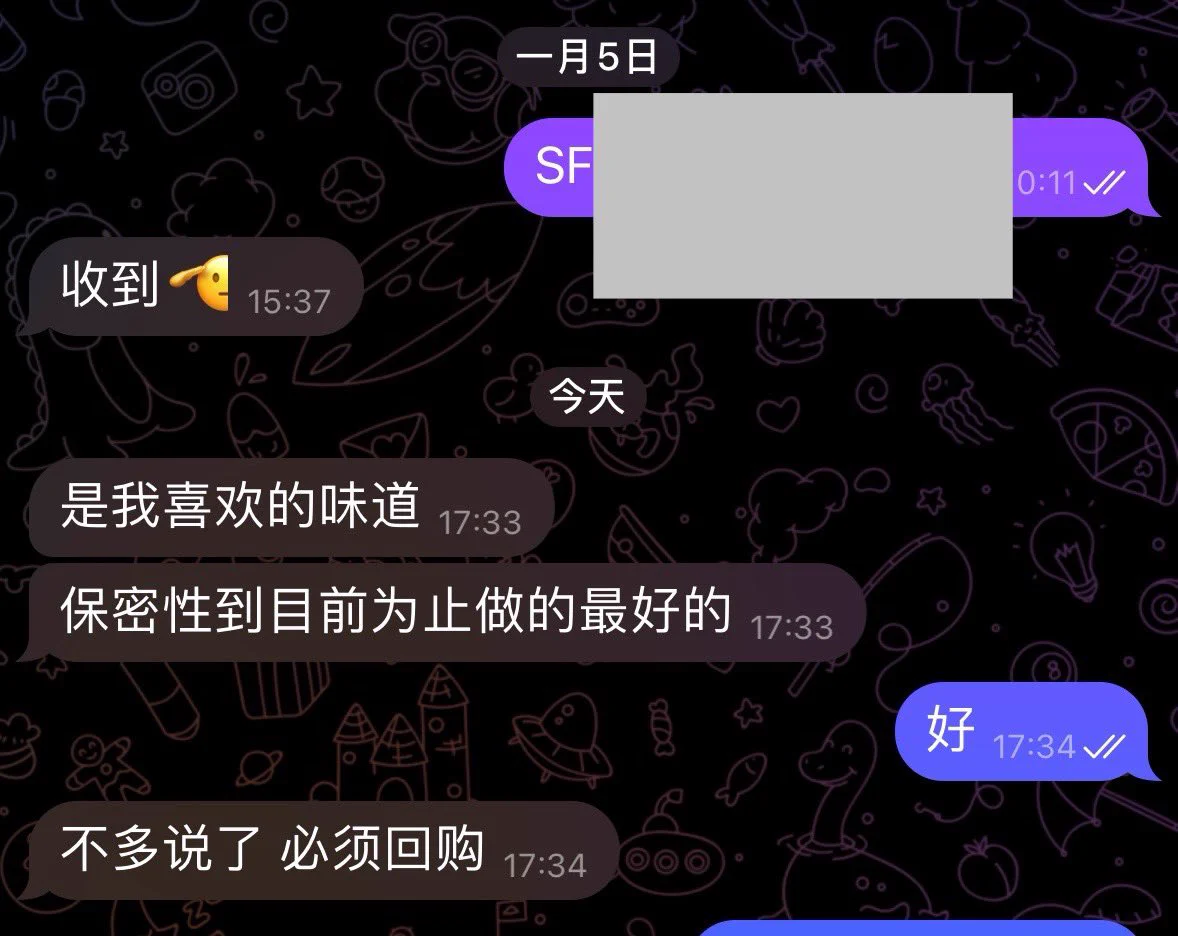Screen dimensions: 1178x936
Task: Tap the 今天 date pill
Action: [x=588, y=398]
